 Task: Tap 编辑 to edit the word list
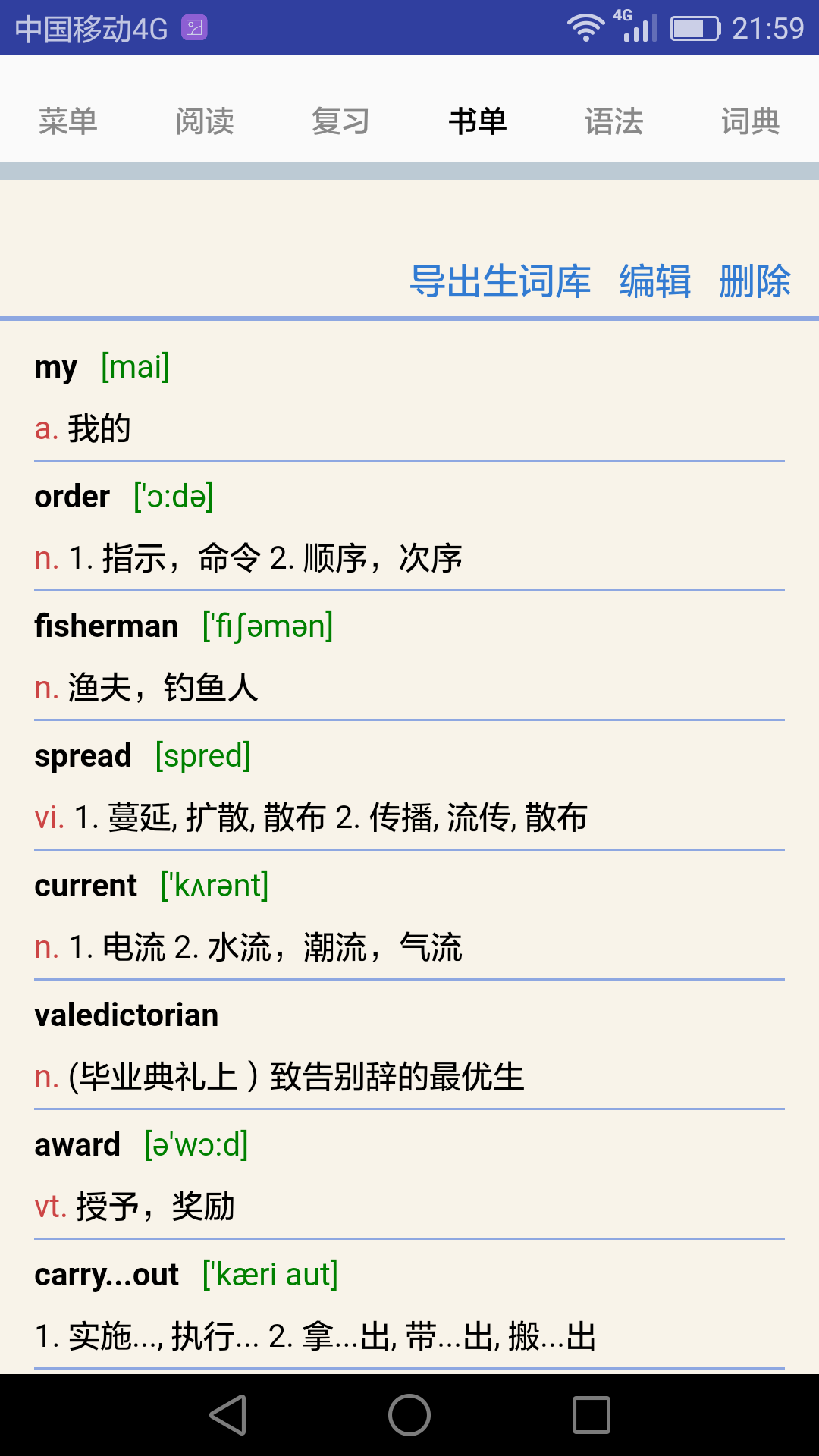654,281
